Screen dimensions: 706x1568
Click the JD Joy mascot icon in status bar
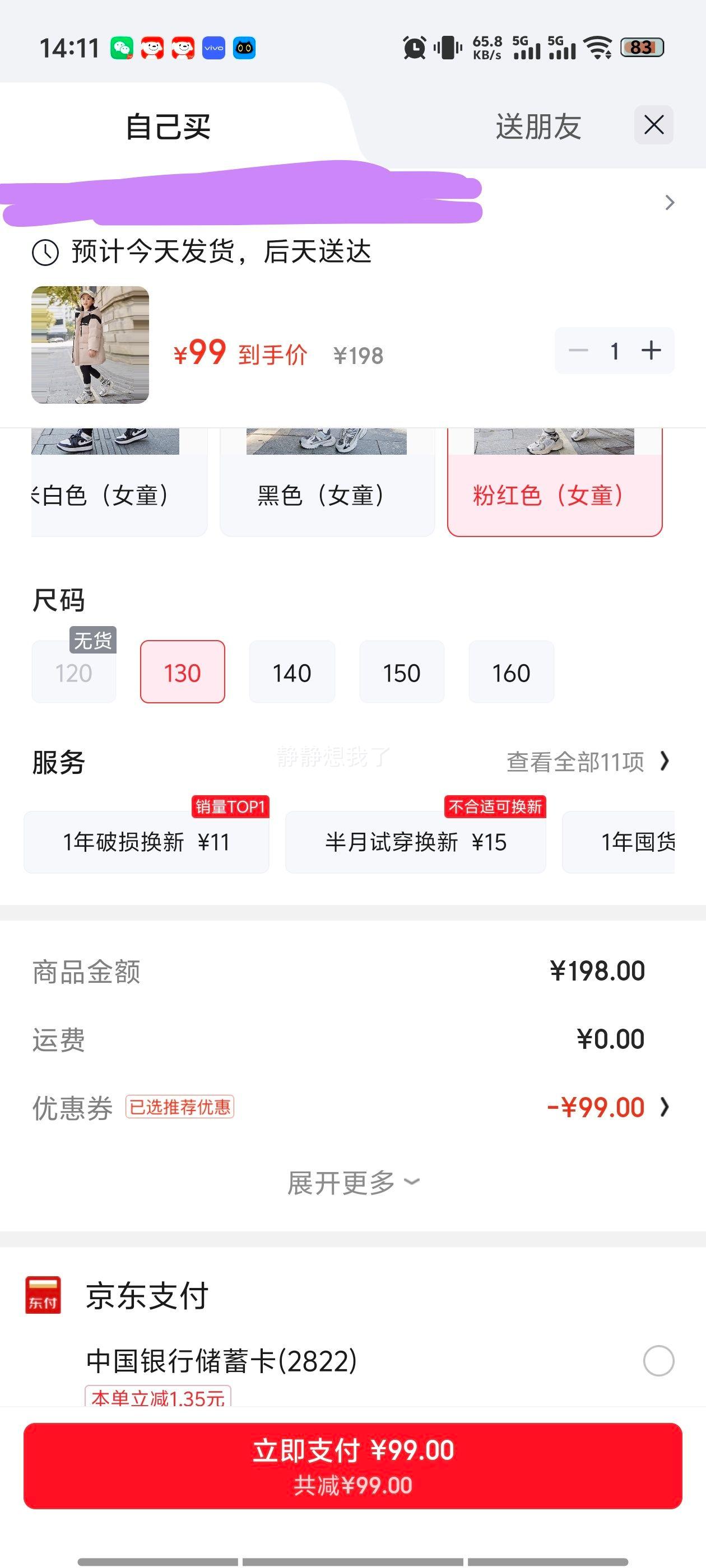click(x=154, y=48)
